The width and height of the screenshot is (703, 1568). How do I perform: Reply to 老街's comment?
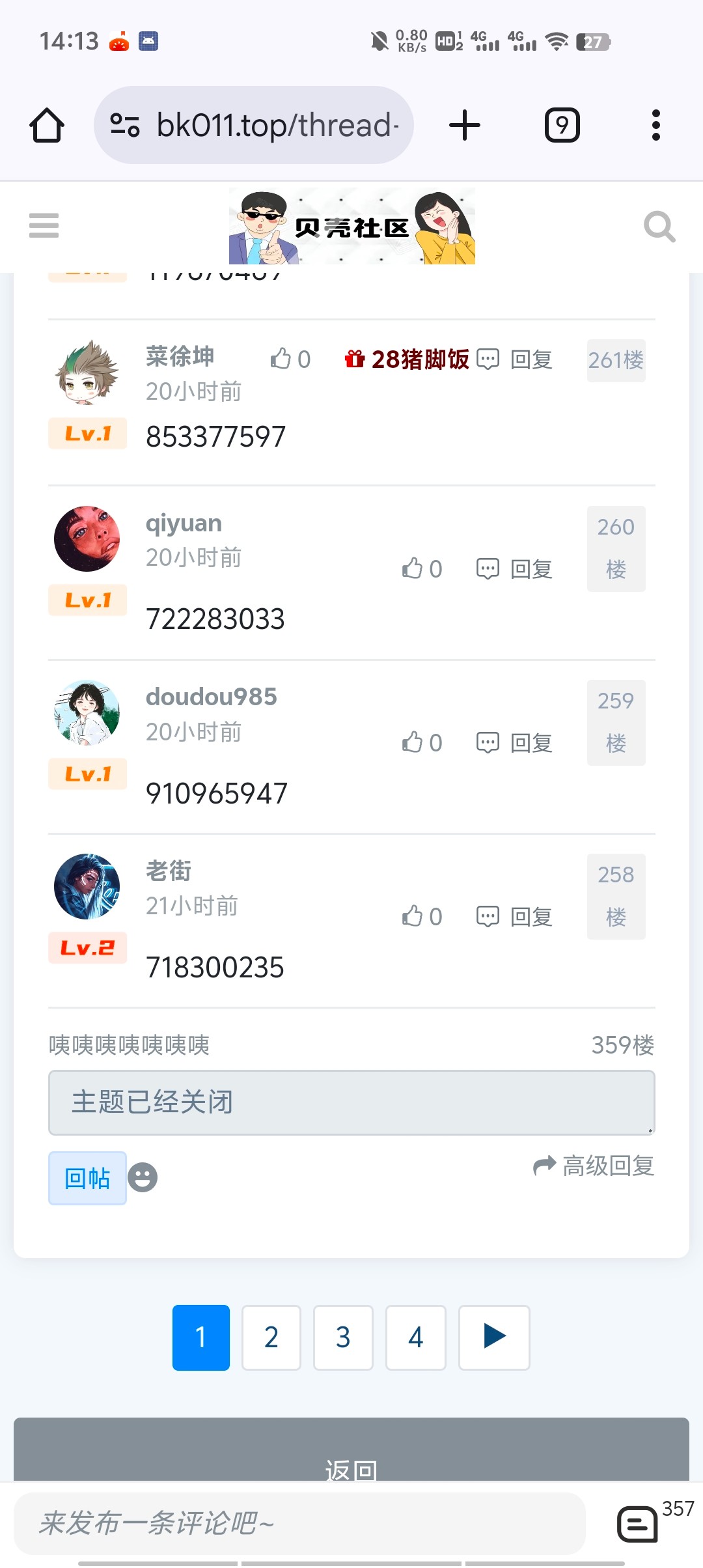pos(514,916)
